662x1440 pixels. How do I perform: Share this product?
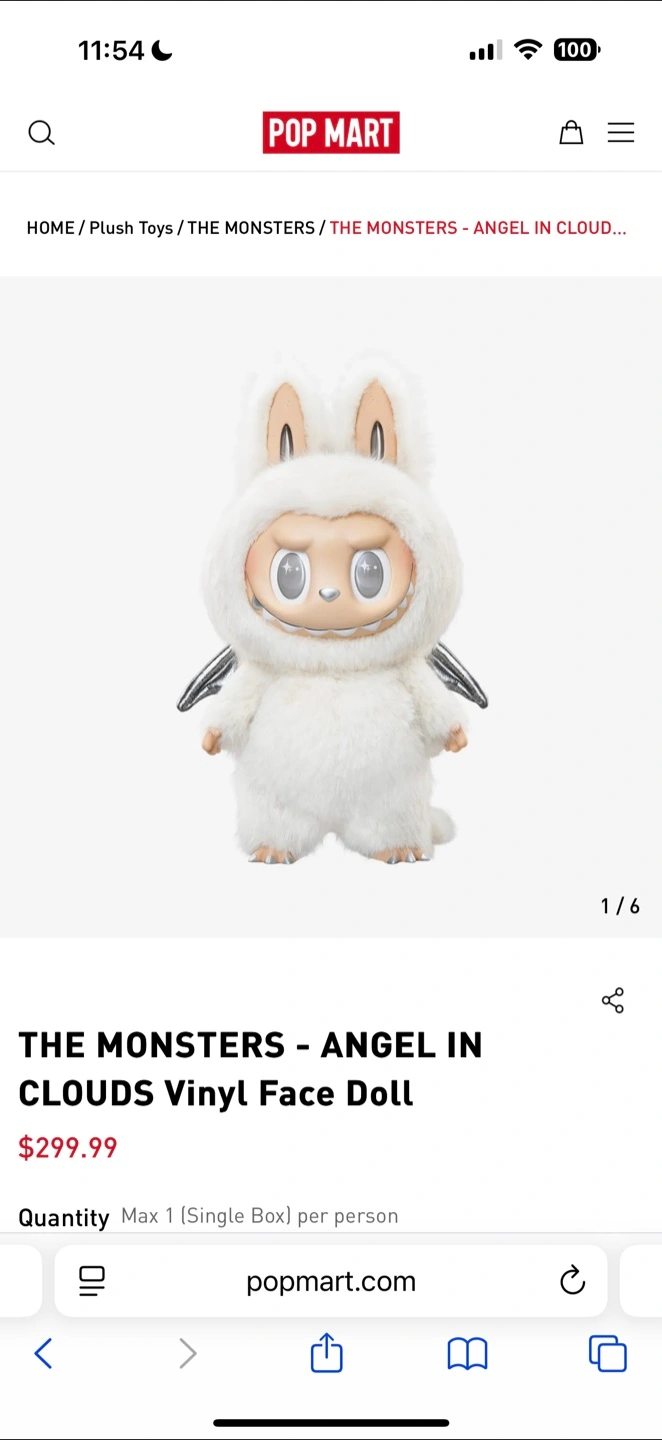[613, 1000]
